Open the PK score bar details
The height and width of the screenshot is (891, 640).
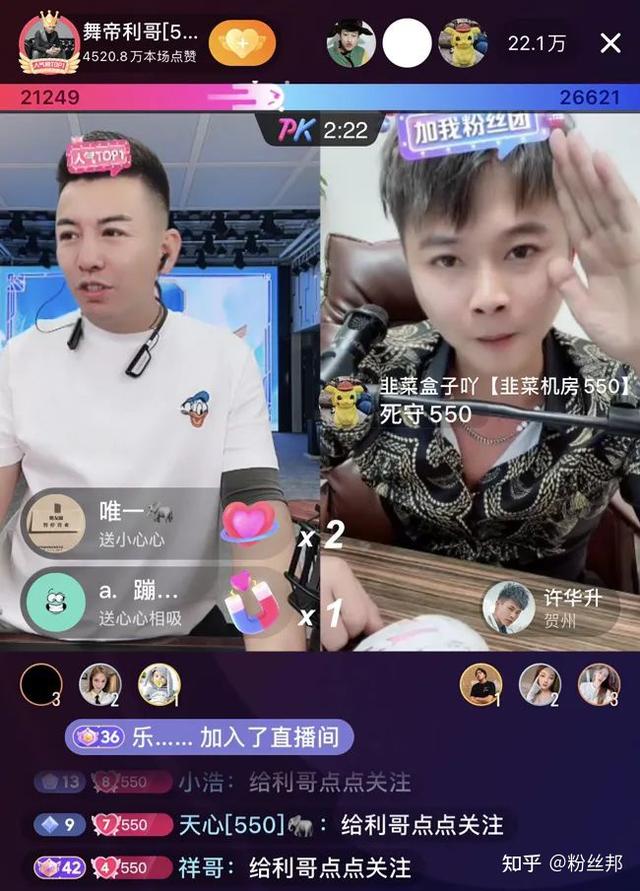click(320, 96)
